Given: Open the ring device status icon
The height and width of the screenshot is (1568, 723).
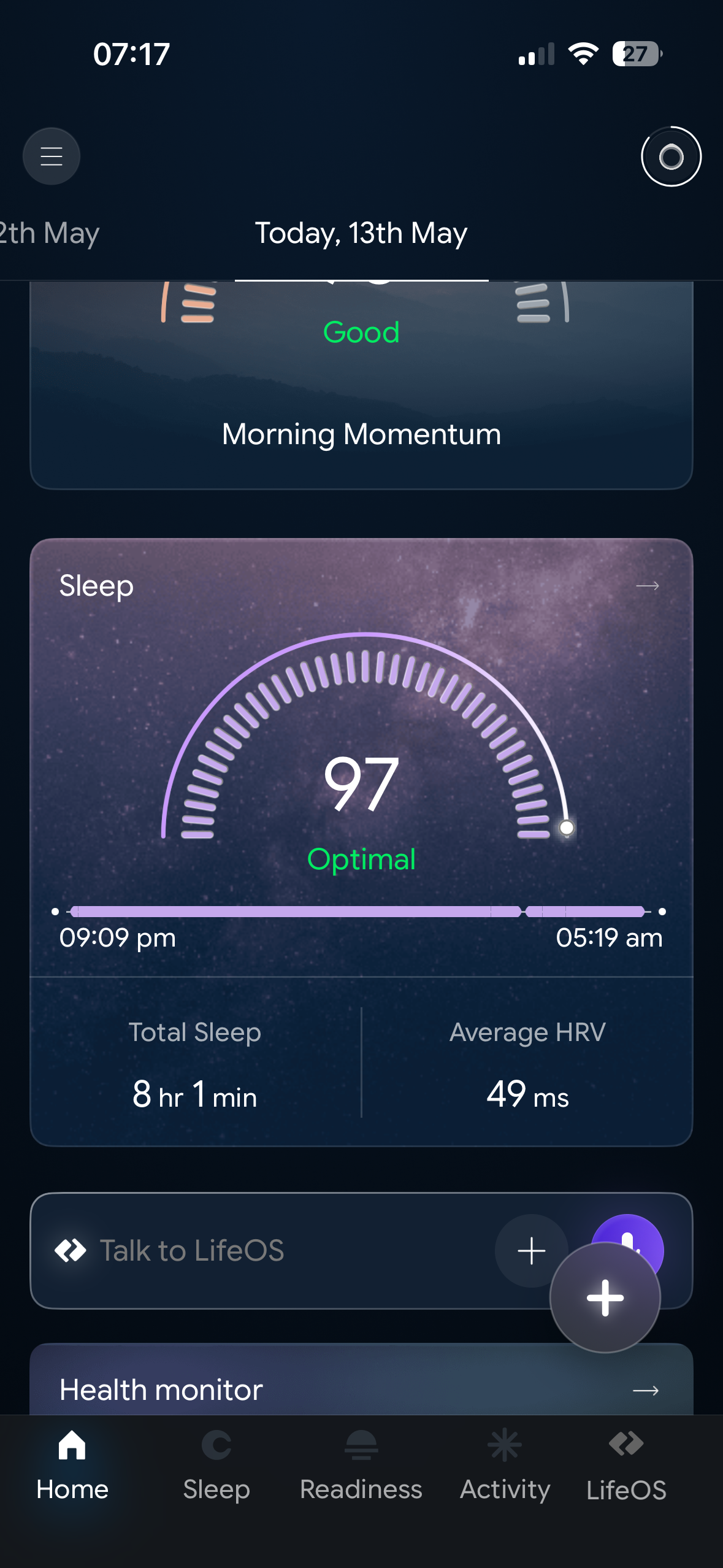Looking at the screenshot, I should pyautogui.click(x=671, y=156).
